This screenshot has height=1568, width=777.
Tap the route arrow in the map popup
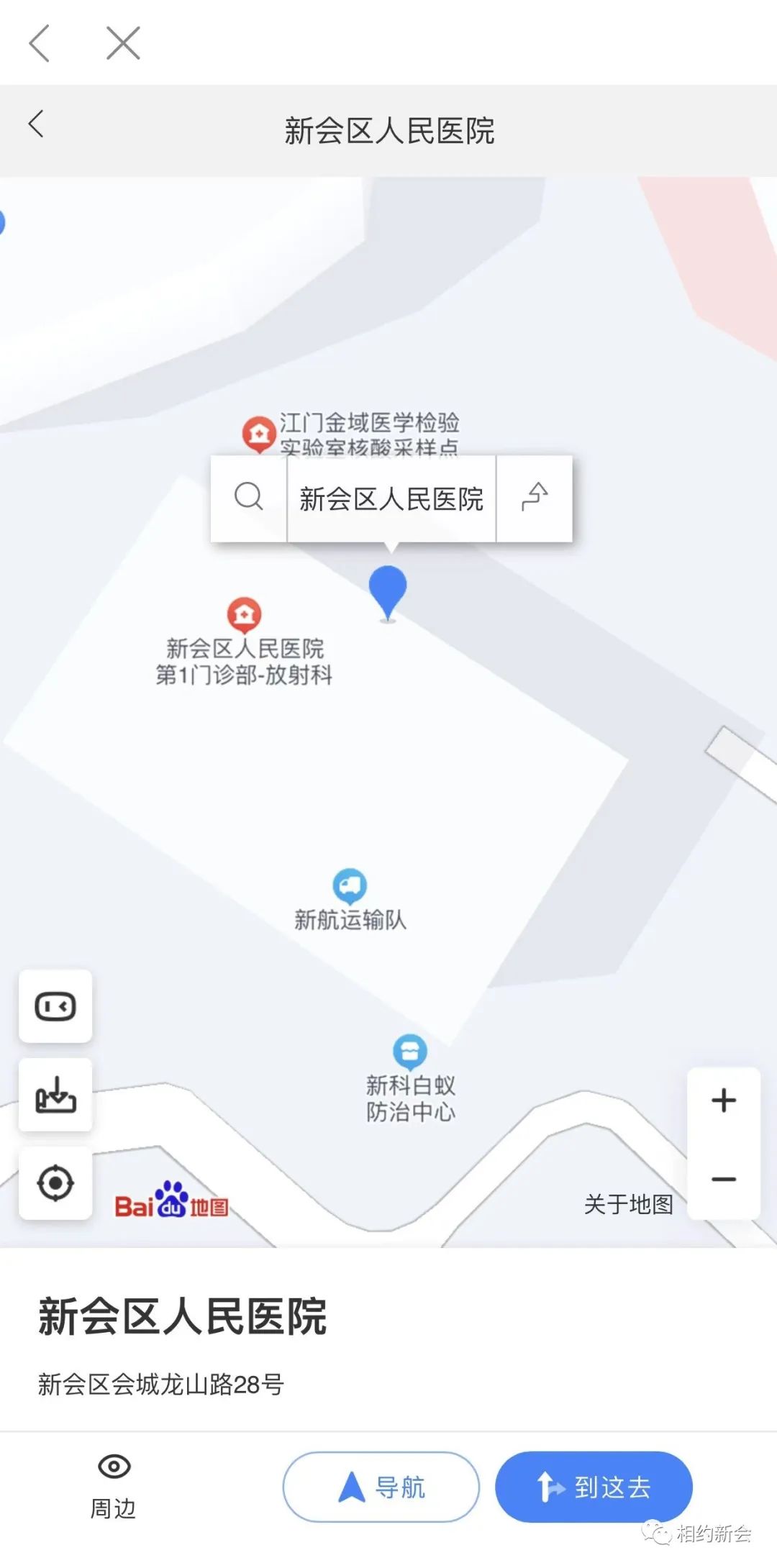click(535, 498)
